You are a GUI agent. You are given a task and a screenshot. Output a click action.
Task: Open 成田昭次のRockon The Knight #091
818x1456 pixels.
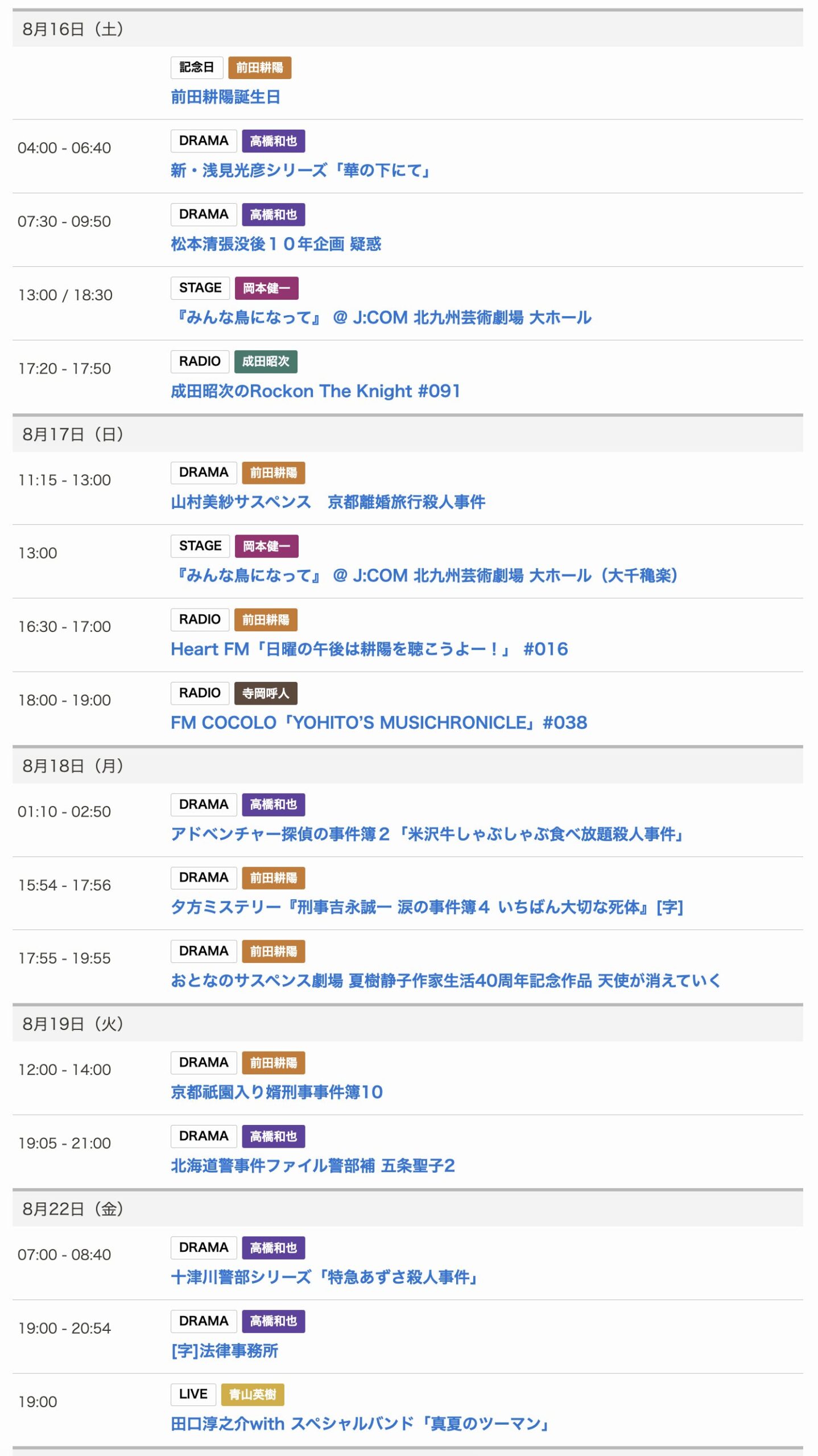click(315, 391)
